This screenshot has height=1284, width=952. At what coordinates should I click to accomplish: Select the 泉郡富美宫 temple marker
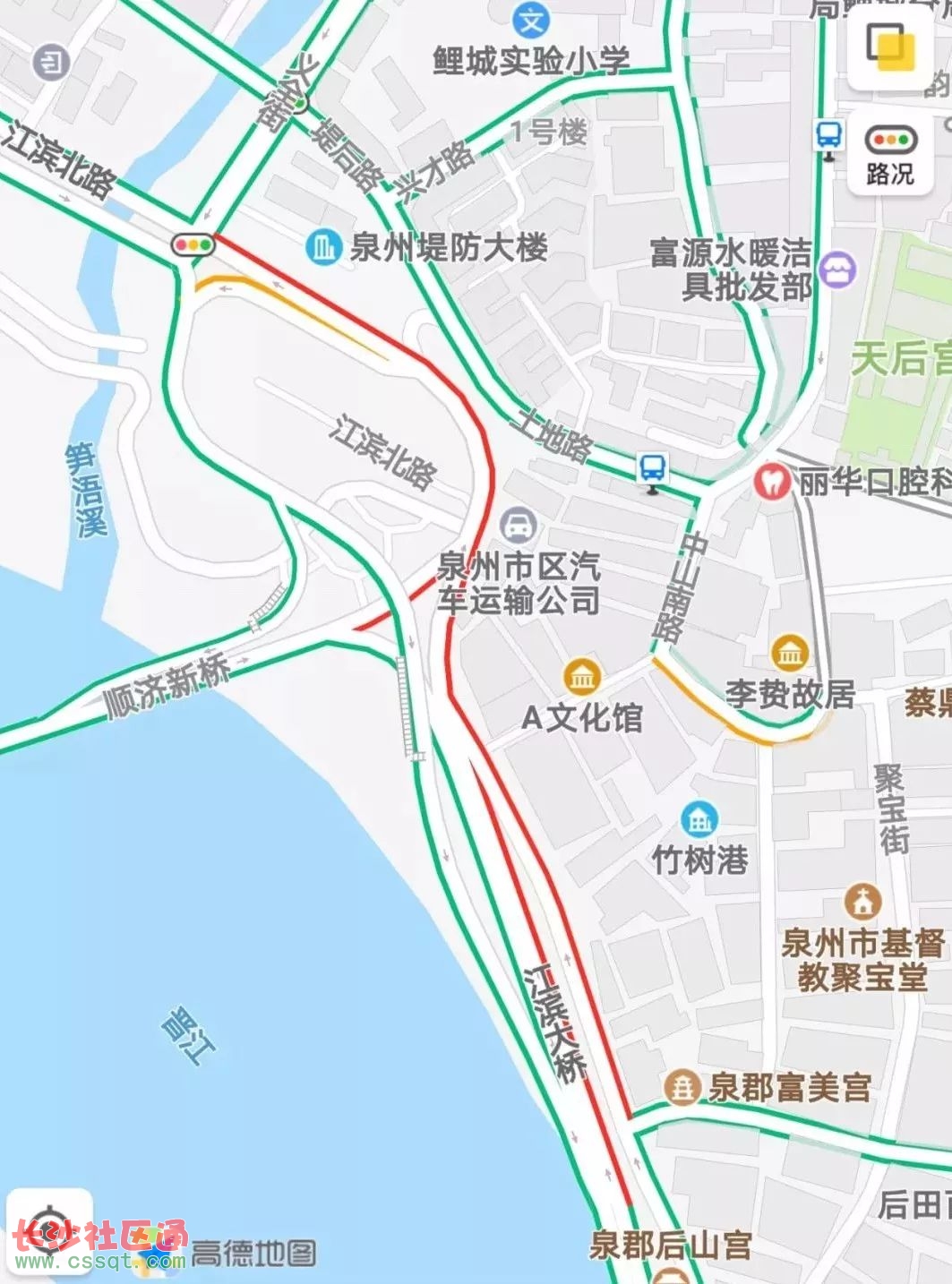(x=682, y=1088)
